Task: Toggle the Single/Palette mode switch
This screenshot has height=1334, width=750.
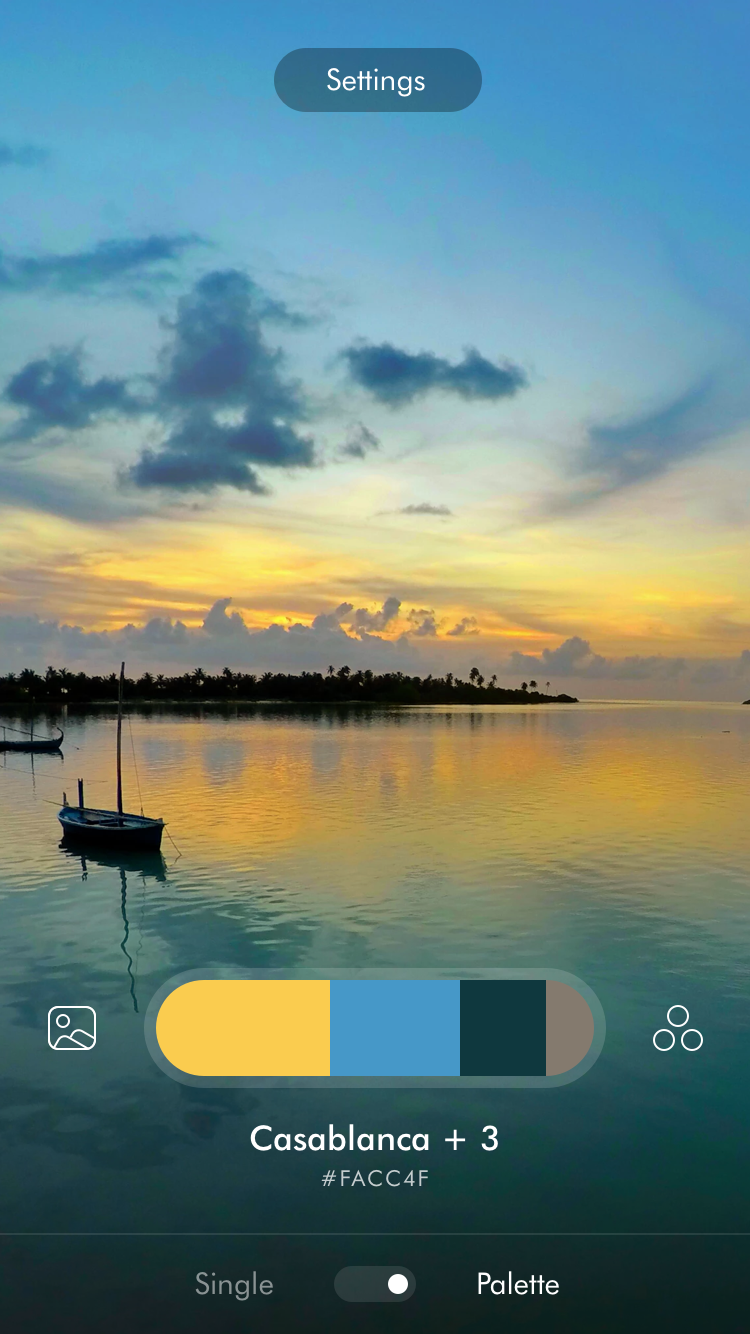Action: tap(375, 1284)
